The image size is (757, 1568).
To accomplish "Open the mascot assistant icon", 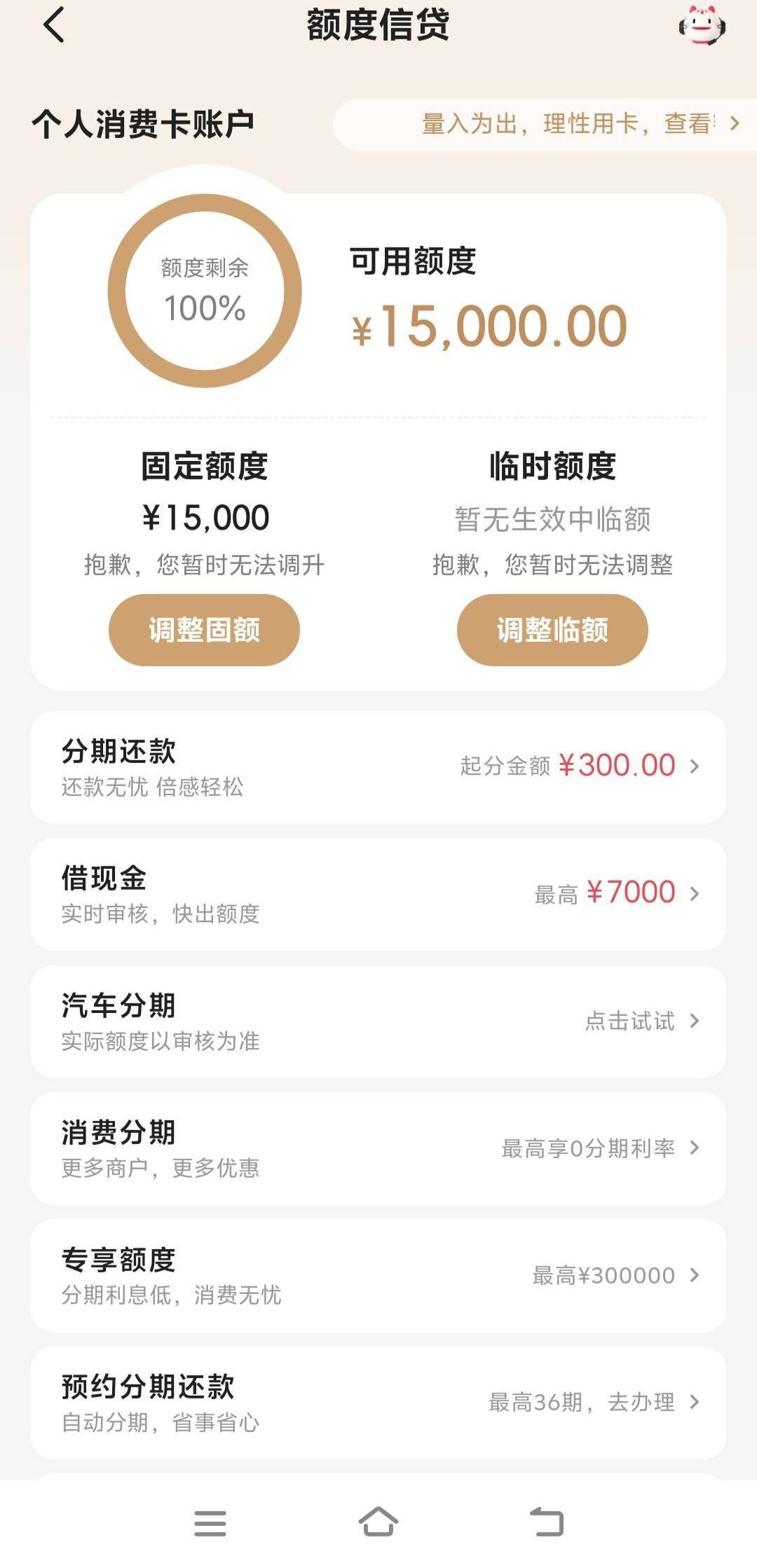I will click(702, 26).
